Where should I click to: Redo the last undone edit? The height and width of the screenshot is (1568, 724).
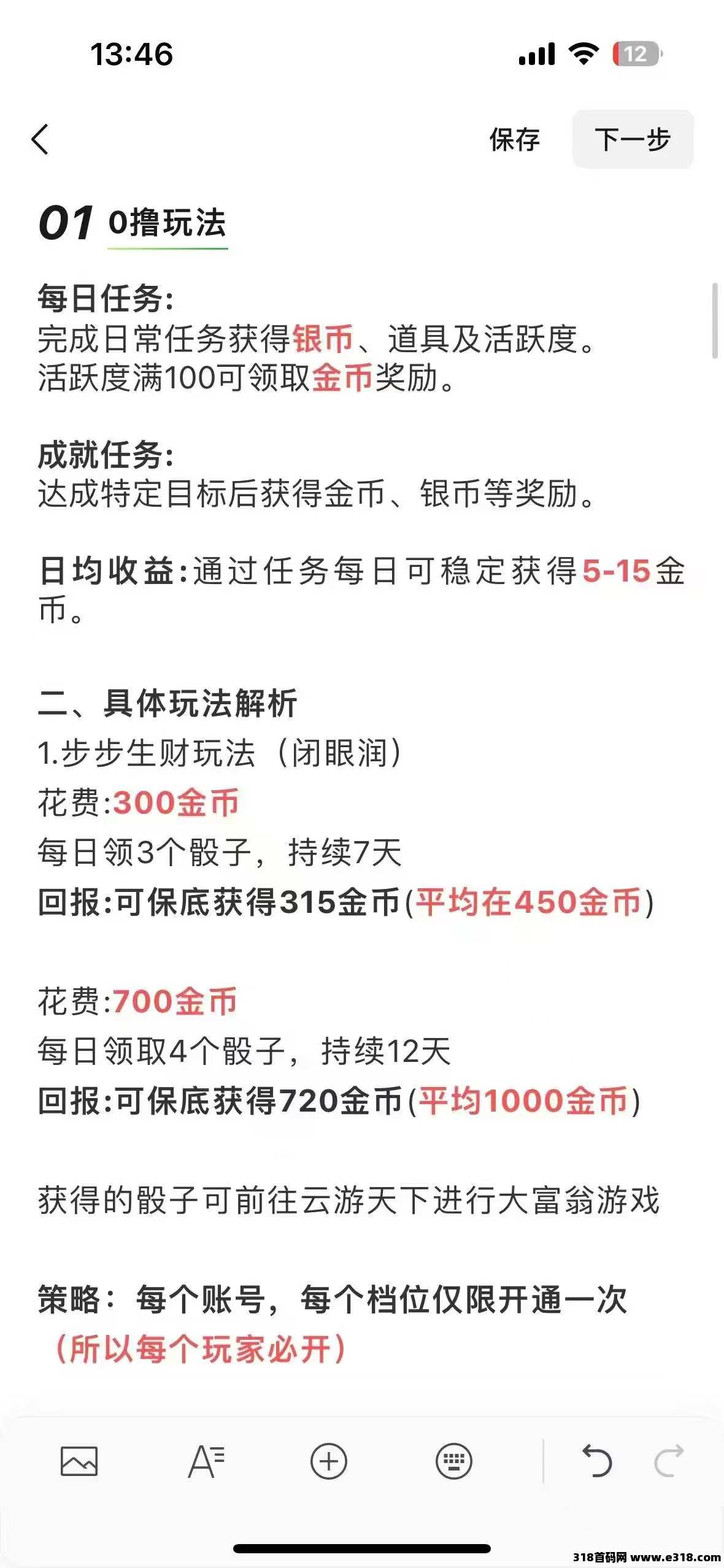pos(669,1461)
